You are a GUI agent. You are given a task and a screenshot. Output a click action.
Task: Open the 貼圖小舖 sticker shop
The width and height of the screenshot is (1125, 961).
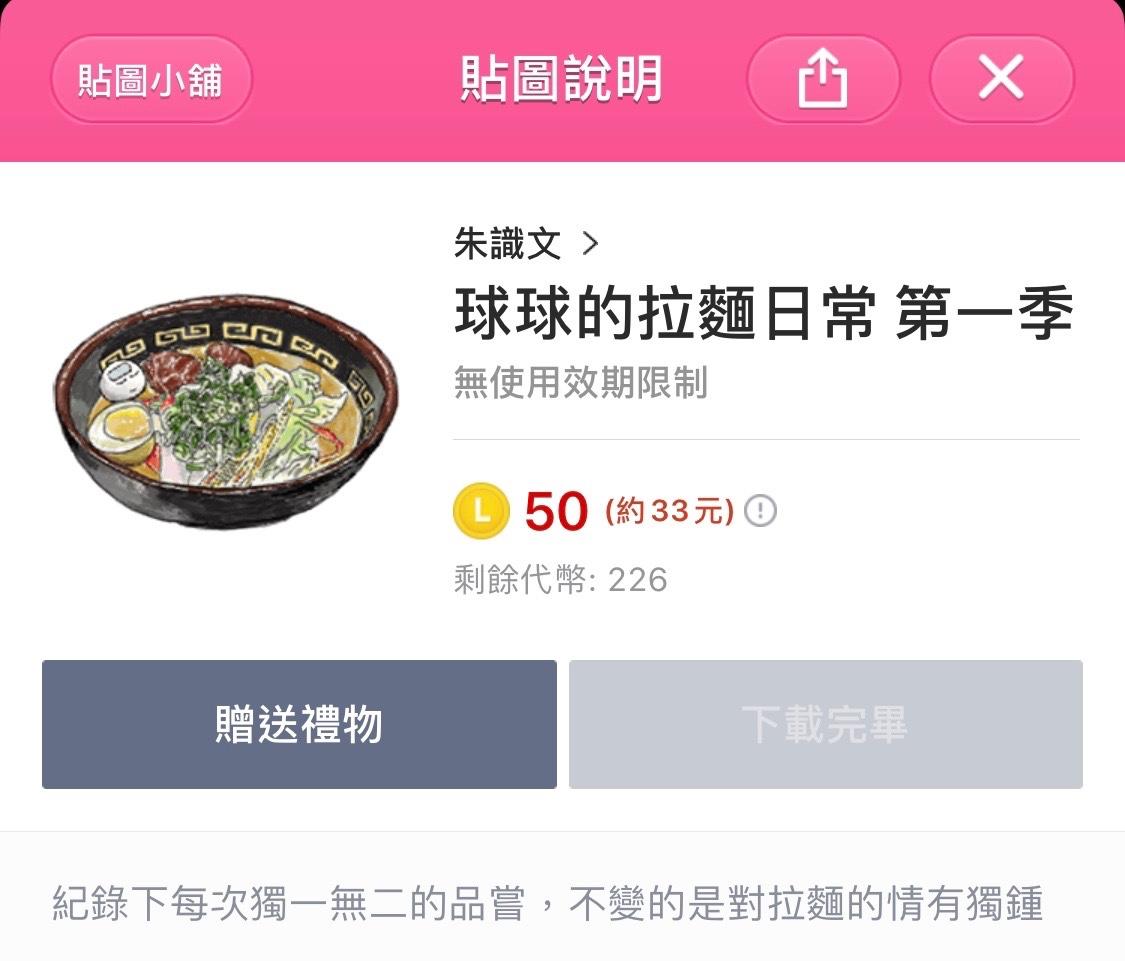(x=151, y=80)
